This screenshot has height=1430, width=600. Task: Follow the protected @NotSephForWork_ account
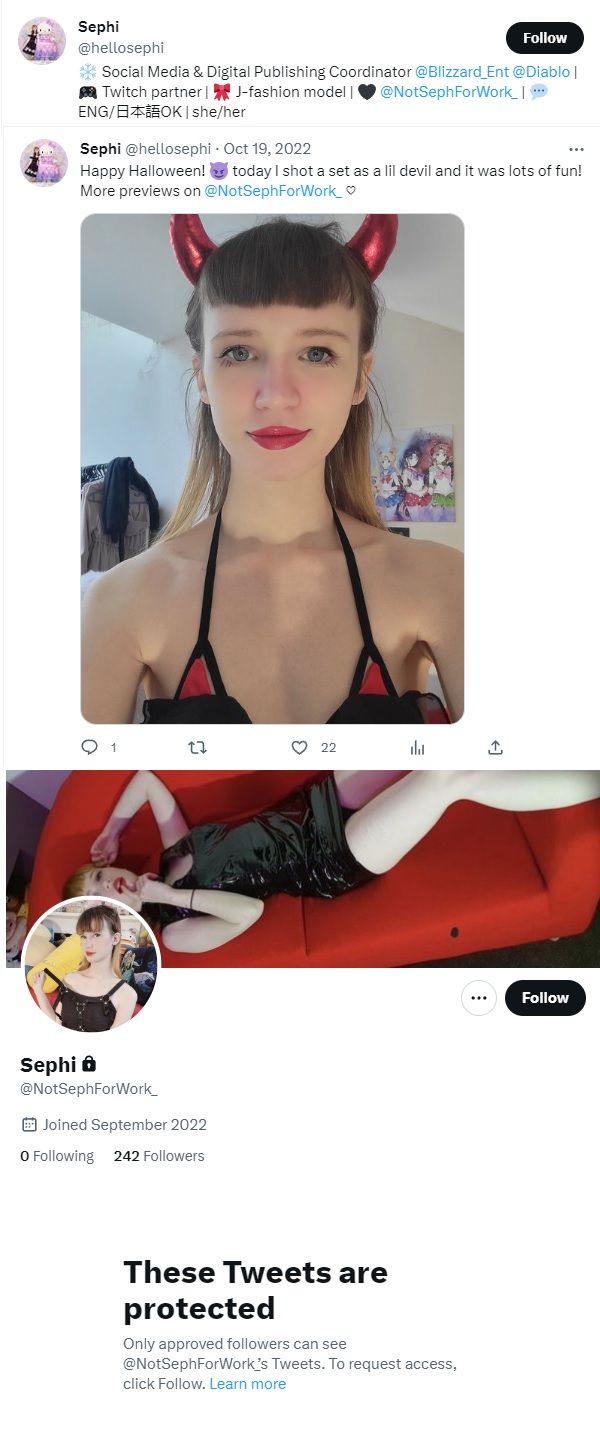pos(544,998)
